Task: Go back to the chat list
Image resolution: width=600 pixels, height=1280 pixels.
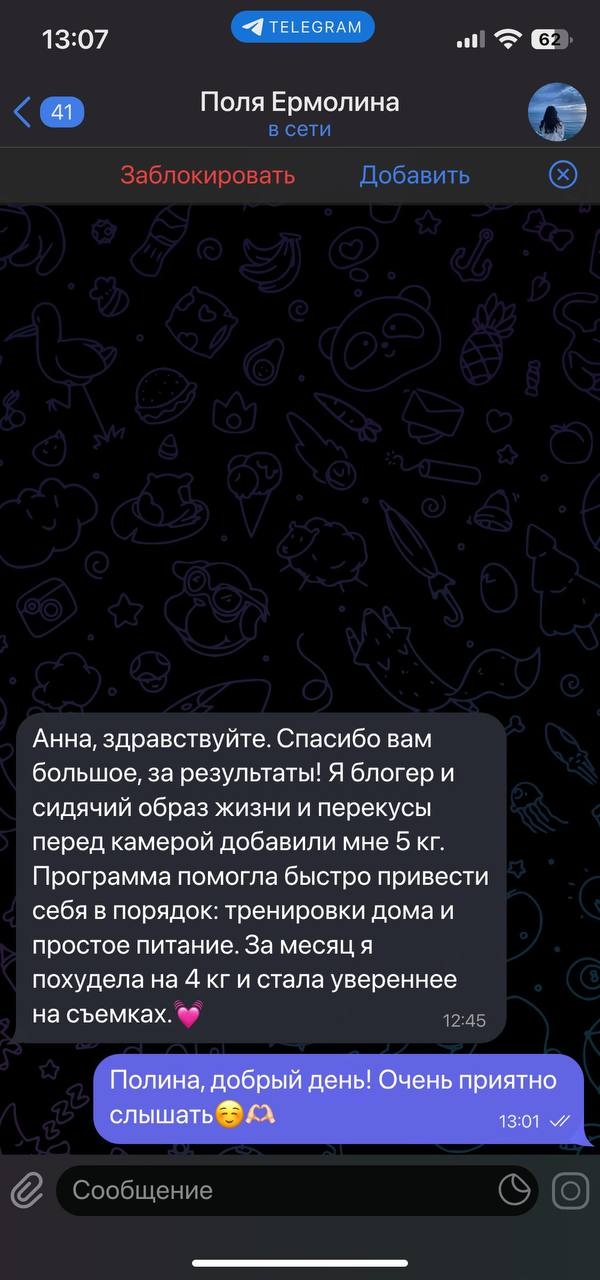Action: point(45,112)
